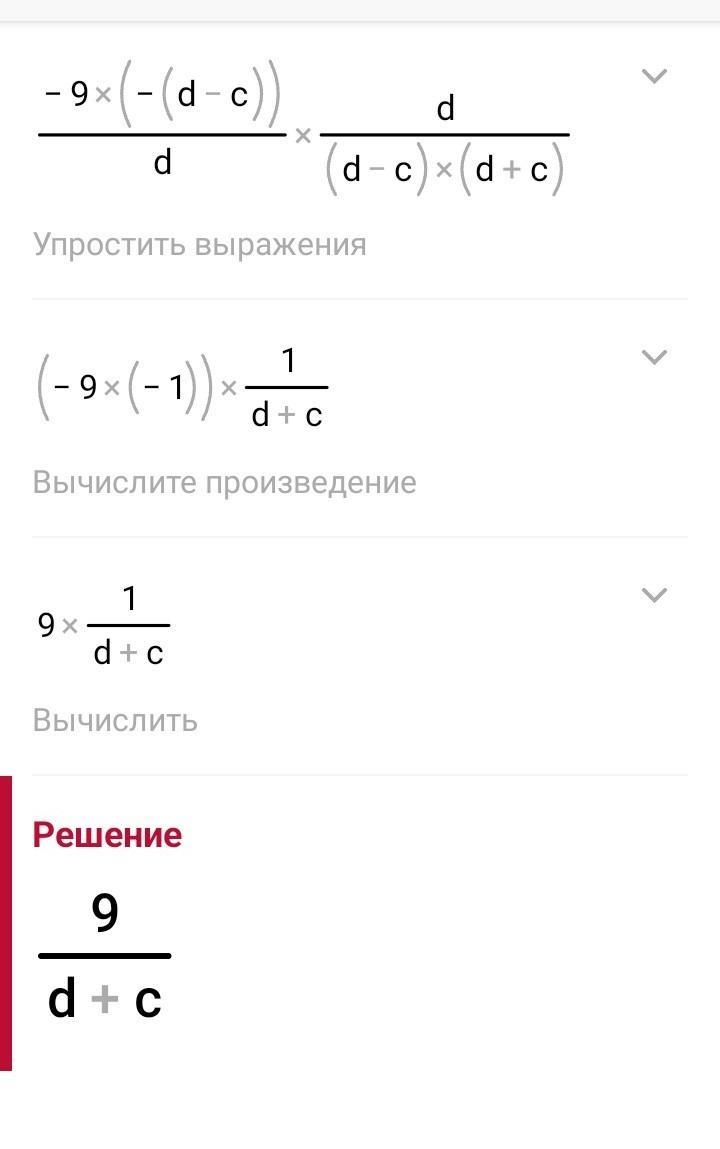Expand the 'Вычислите произведение' step chevron
720x1149 pixels.
click(x=653, y=357)
